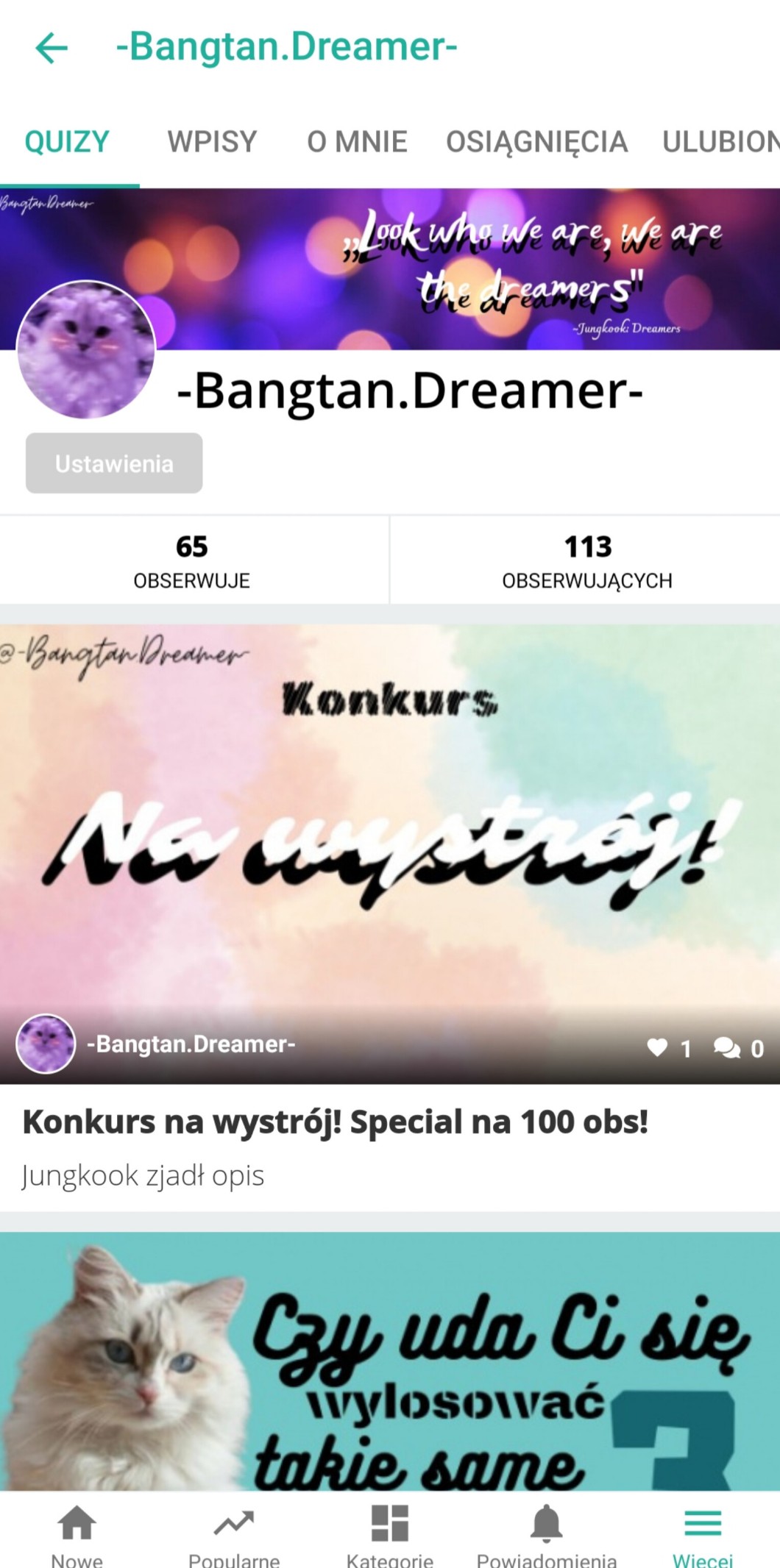This screenshot has width=780, height=1568.
Task: Open the Czy uda Ci się wylosować quiz
Action: point(390,1361)
